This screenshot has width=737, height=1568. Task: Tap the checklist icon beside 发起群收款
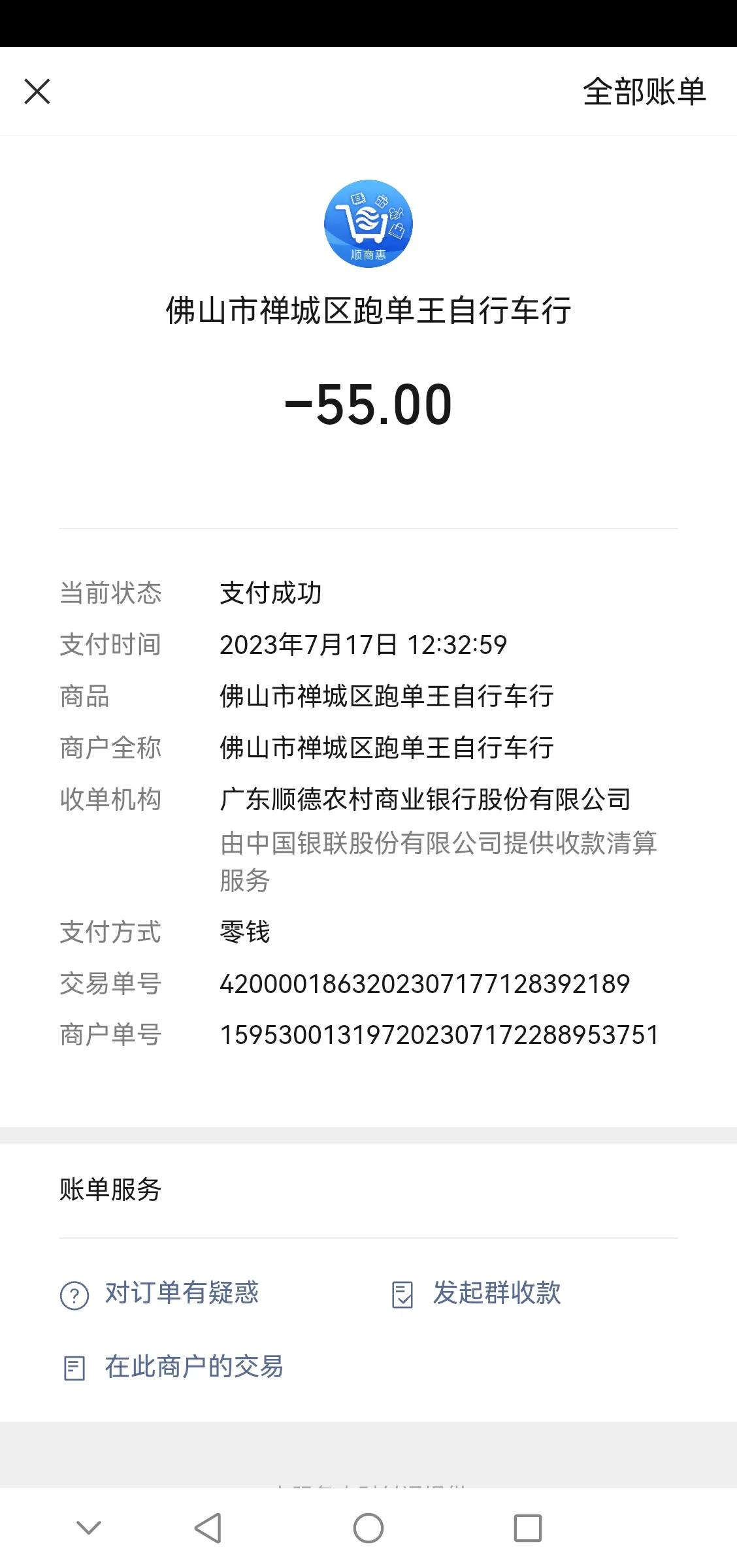click(x=403, y=1294)
